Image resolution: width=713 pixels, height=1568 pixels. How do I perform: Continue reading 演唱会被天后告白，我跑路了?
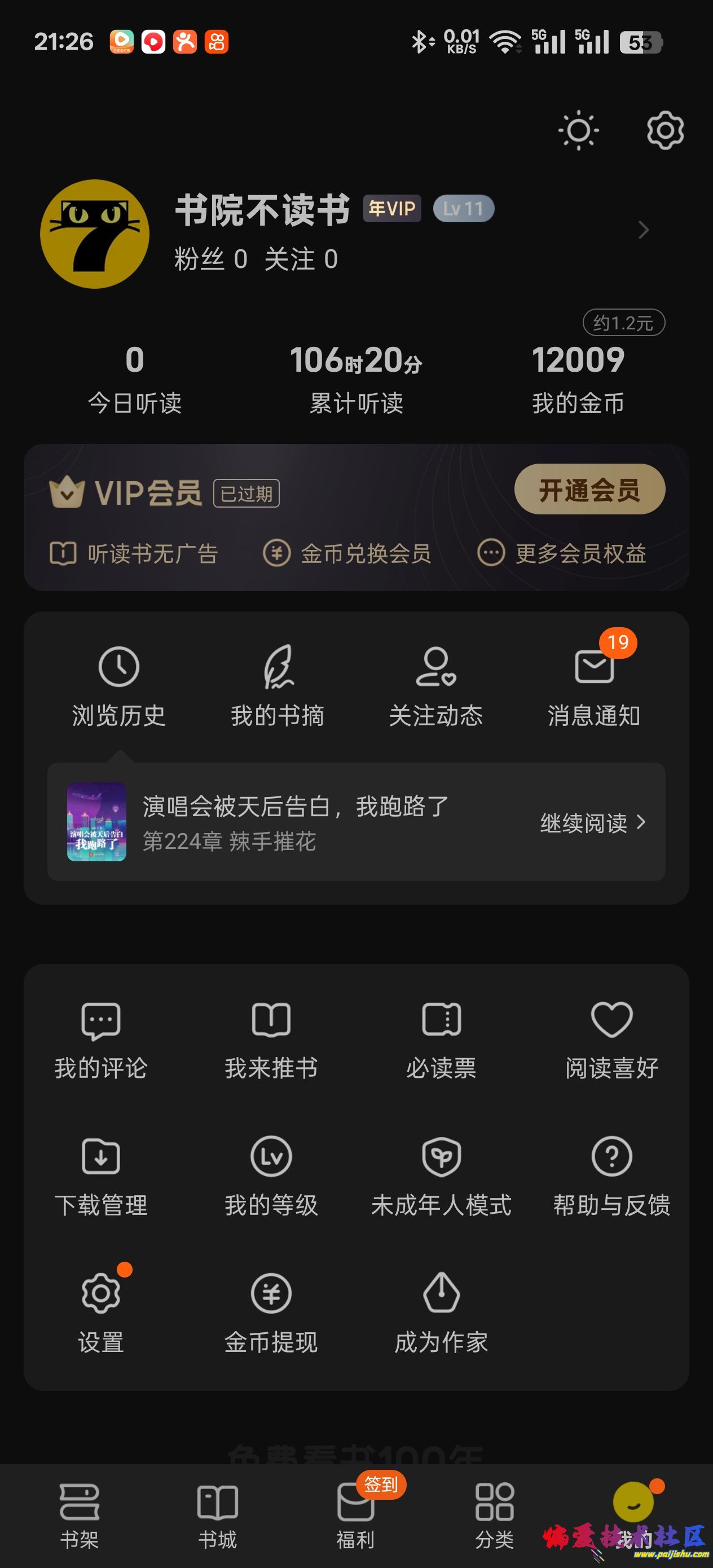tap(592, 823)
